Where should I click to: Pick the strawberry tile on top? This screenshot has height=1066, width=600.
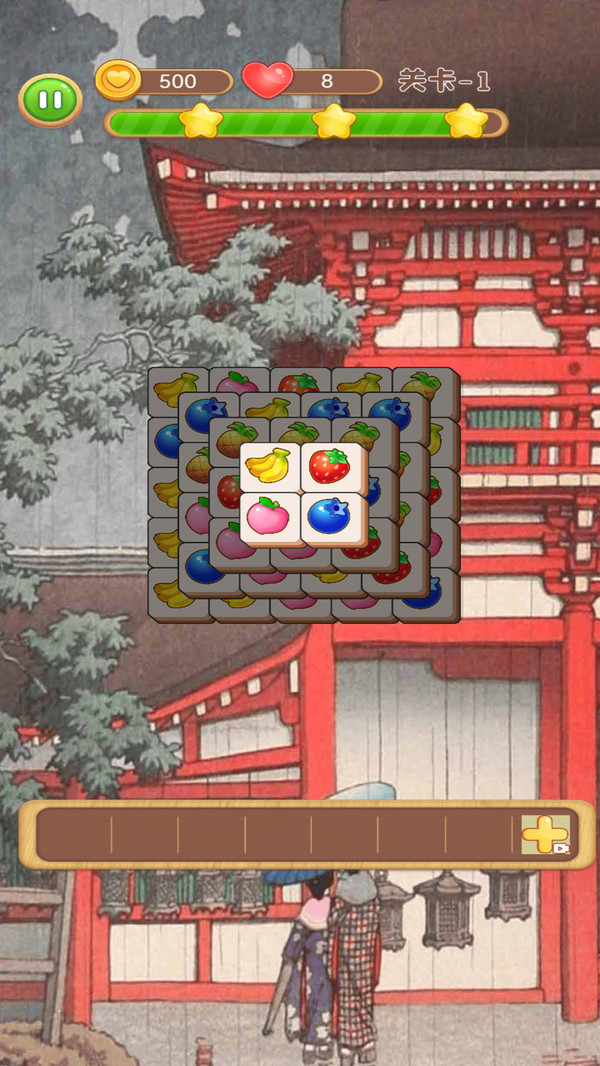pyautogui.click(x=329, y=466)
